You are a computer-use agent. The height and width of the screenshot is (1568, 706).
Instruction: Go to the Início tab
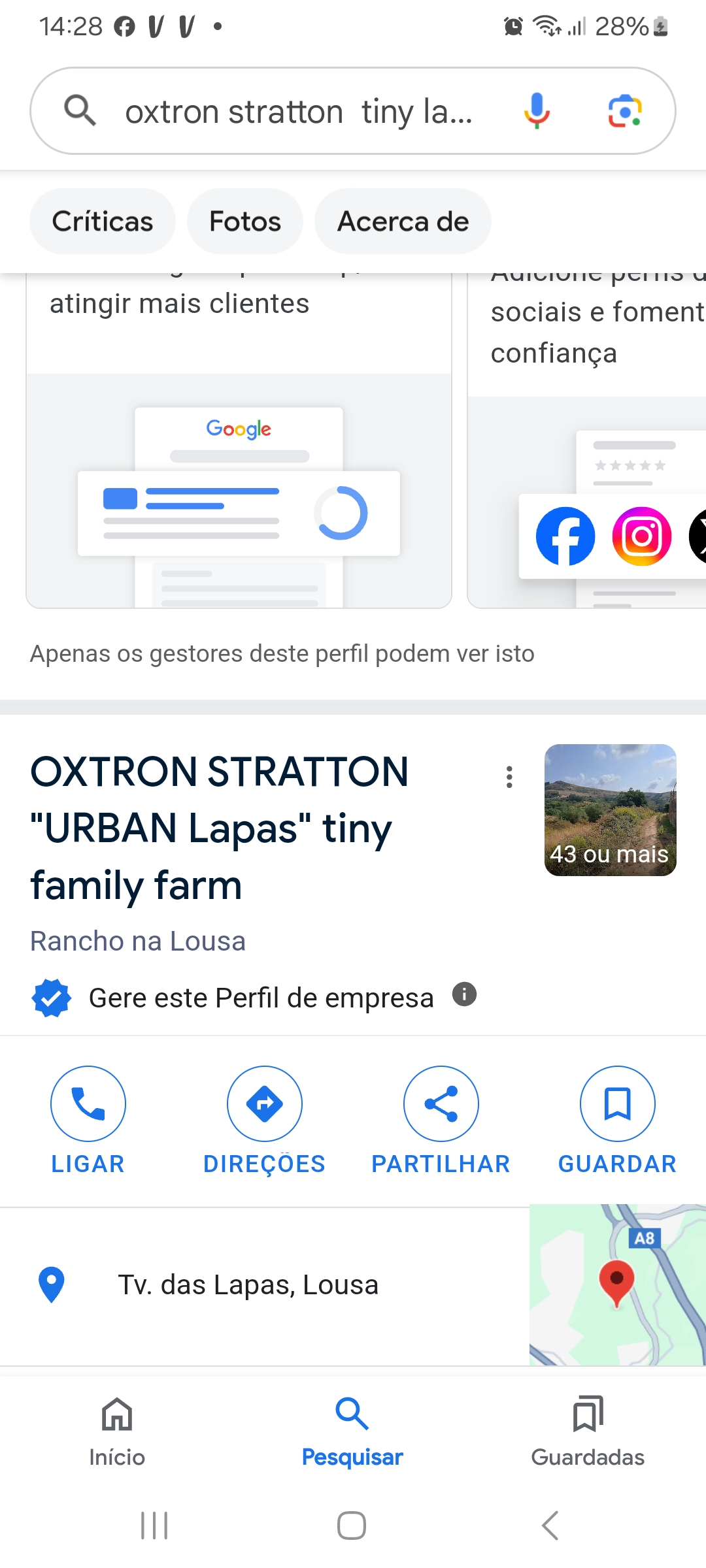(x=117, y=1431)
